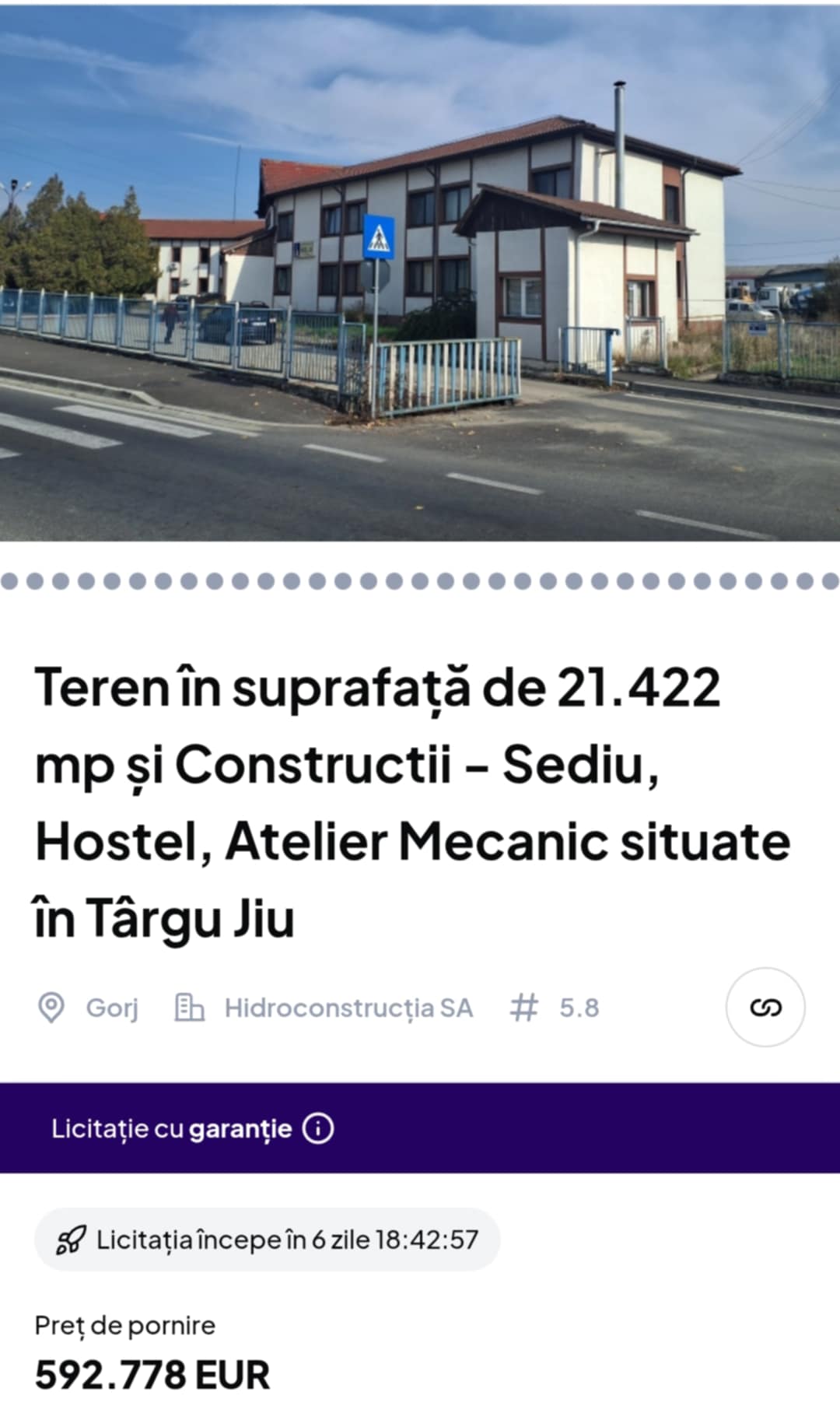Viewport: 840px width, 1420px height.
Task: Copy the listing link
Action: (765, 1008)
